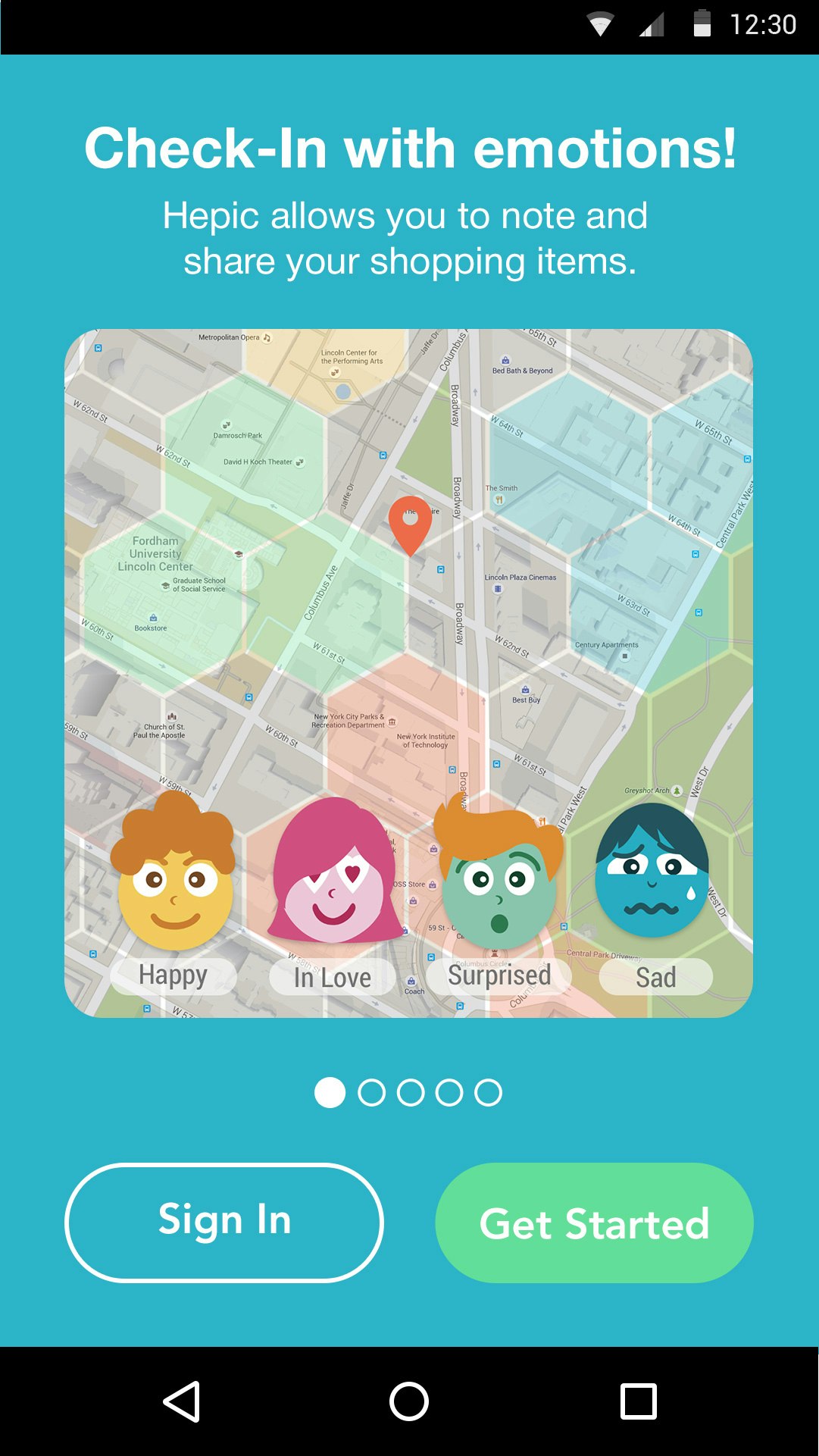Screen dimensions: 819x1456
Task: Jump to the second onboarding page dot
Action: coord(371,1093)
